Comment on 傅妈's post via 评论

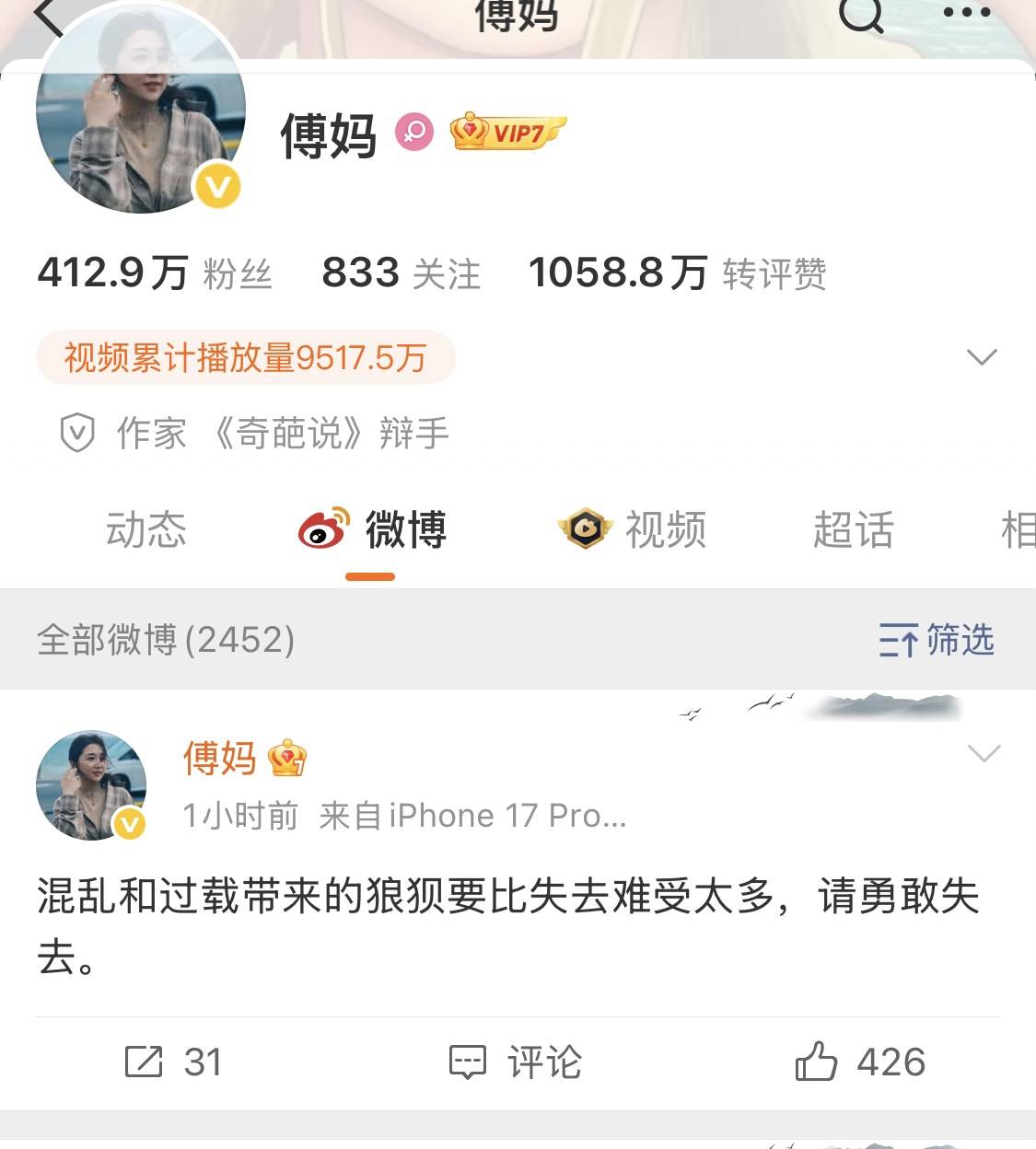pyautogui.click(x=516, y=1062)
